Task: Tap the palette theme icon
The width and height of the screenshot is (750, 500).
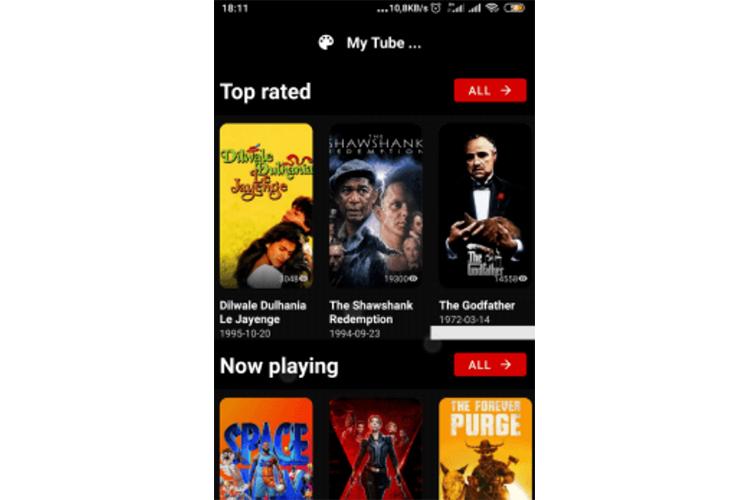Action: (326, 42)
